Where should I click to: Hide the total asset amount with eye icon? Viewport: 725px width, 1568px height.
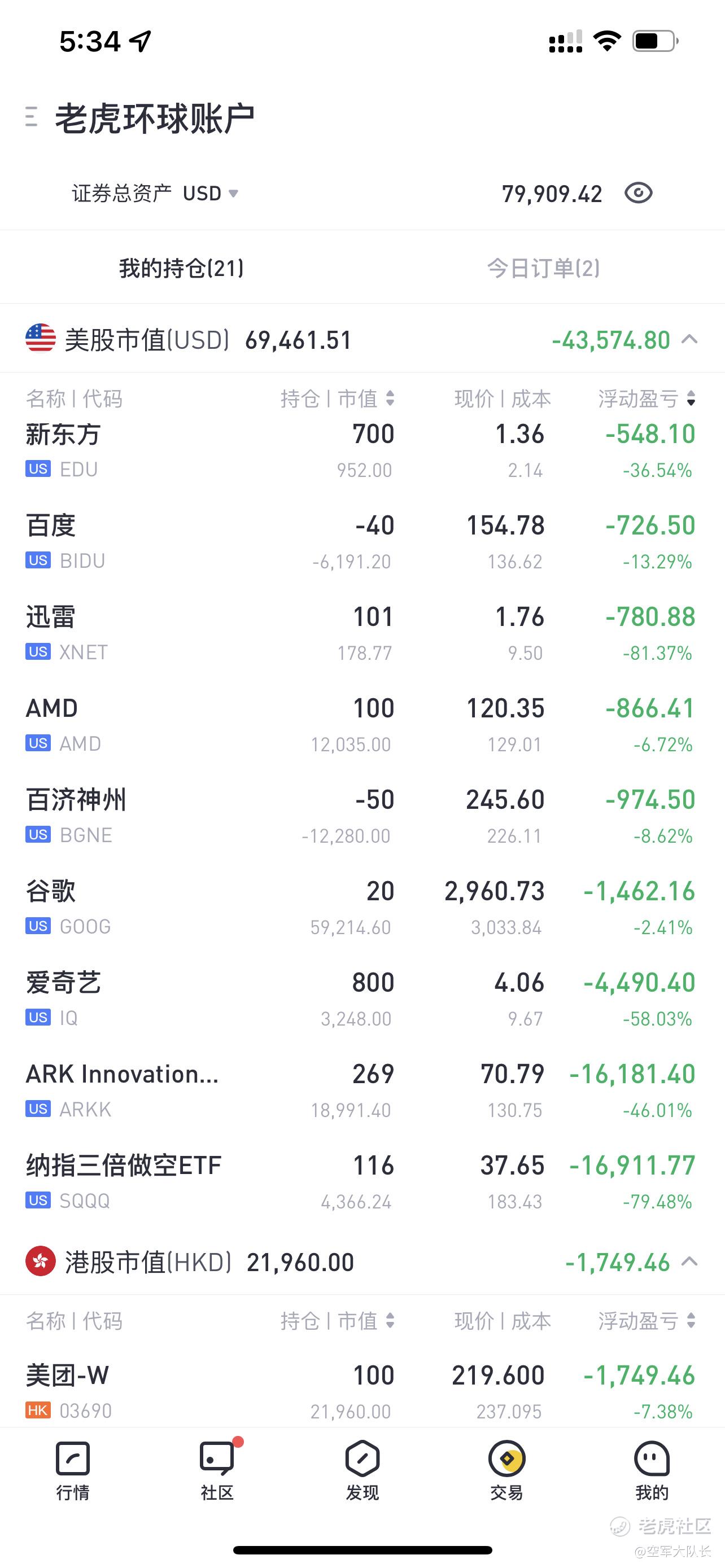pos(638,193)
